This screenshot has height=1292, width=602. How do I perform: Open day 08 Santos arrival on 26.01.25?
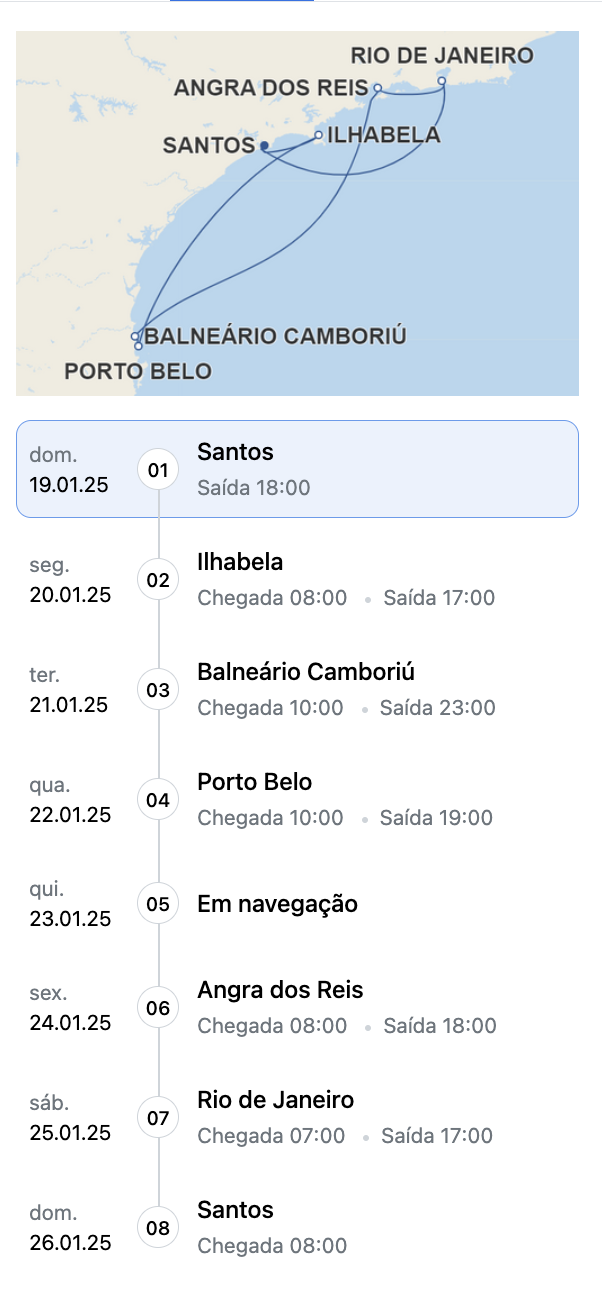click(297, 1227)
